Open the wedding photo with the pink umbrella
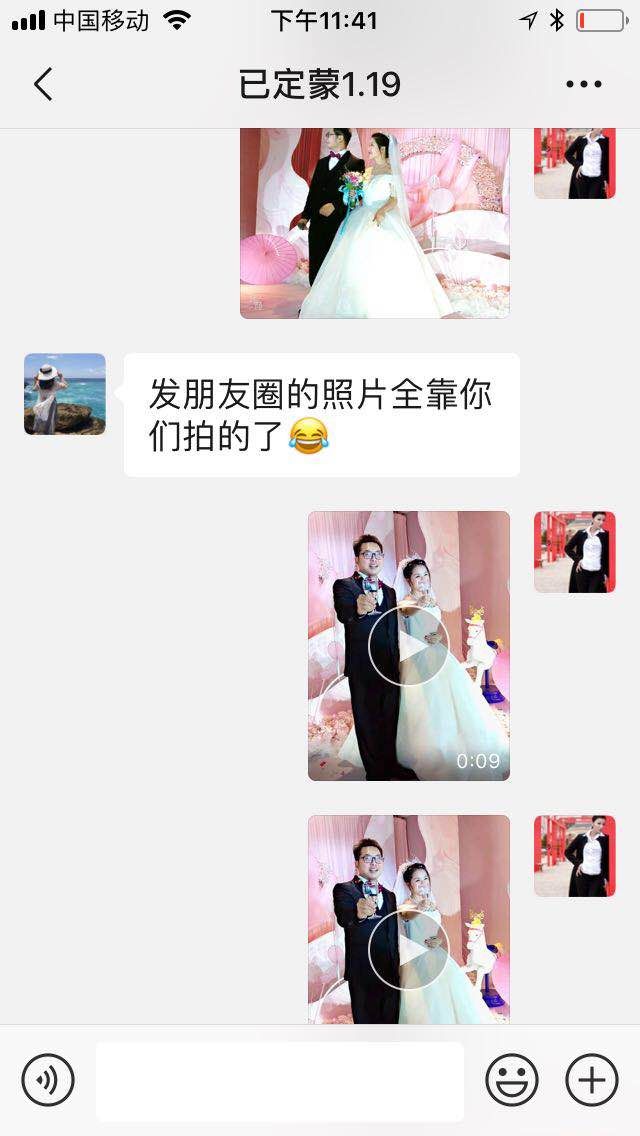 click(375, 223)
